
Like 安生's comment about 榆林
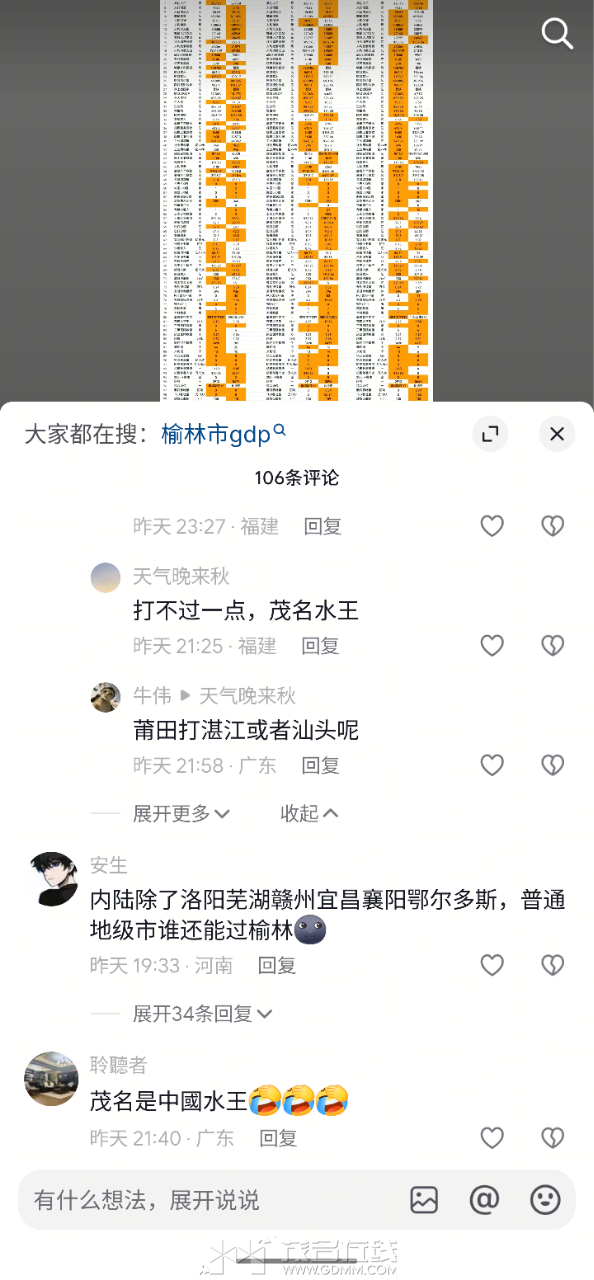click(x=492, y=965)
